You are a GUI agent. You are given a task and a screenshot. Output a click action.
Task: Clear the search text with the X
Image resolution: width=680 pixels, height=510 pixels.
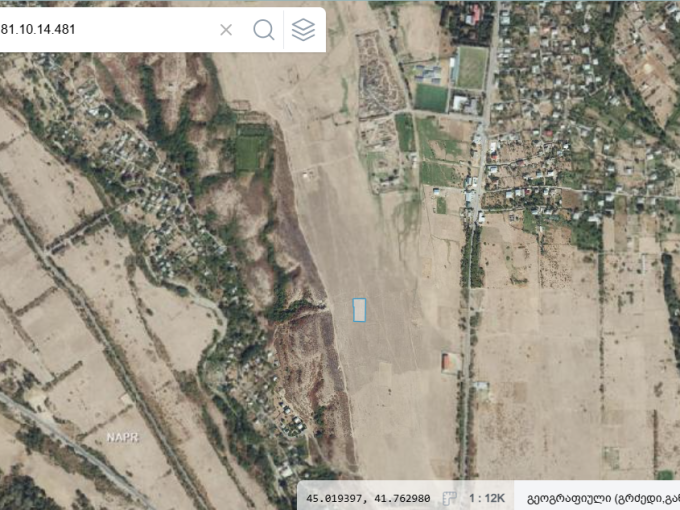226,30
